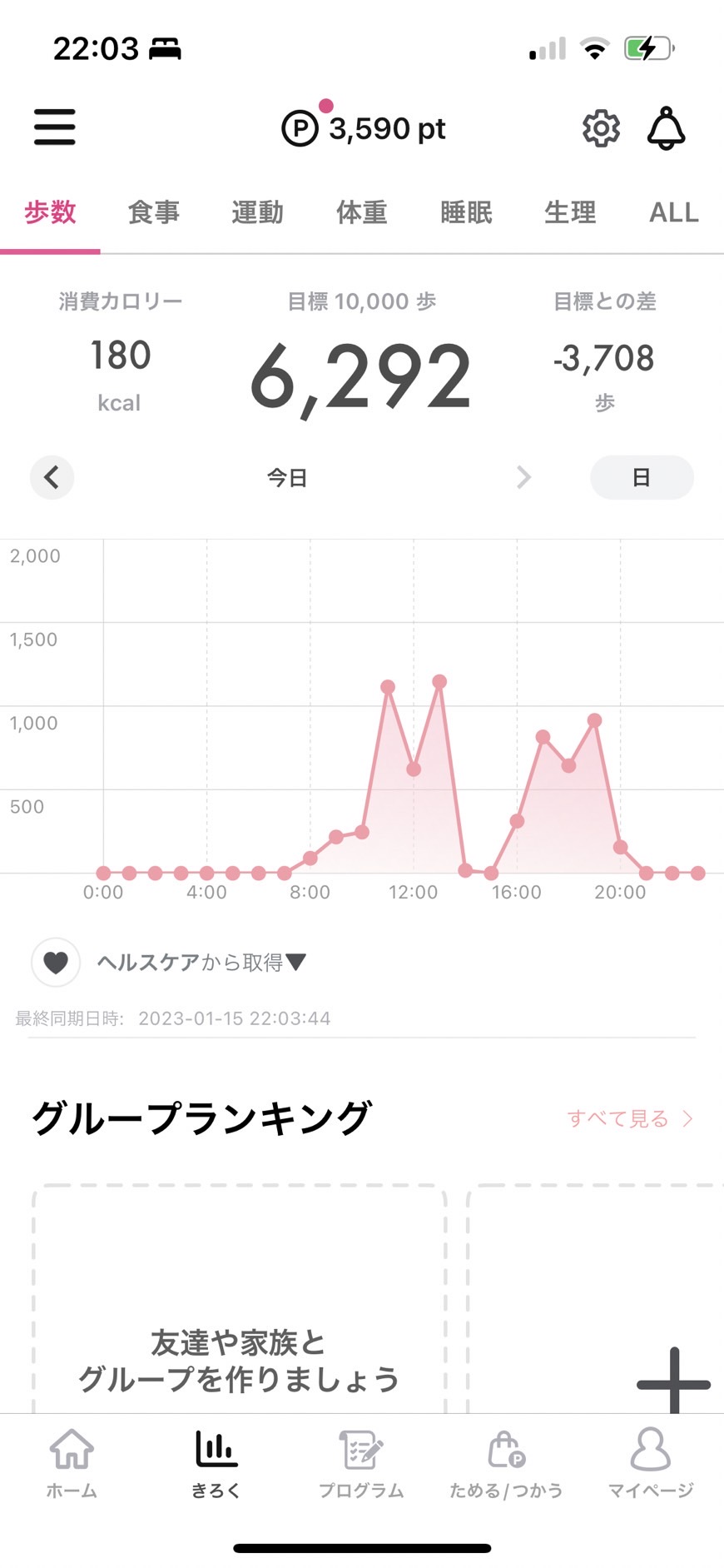Image resolution: width=724 pixels, height=1568 pixels.
Task: Tap the 友達や家族とグループを作りましょう card
Action: point(239,1299)
